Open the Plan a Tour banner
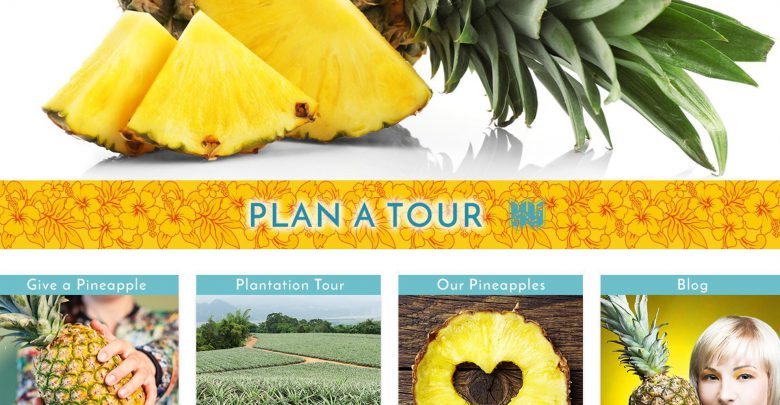The image size is (780, 405). 366,214
